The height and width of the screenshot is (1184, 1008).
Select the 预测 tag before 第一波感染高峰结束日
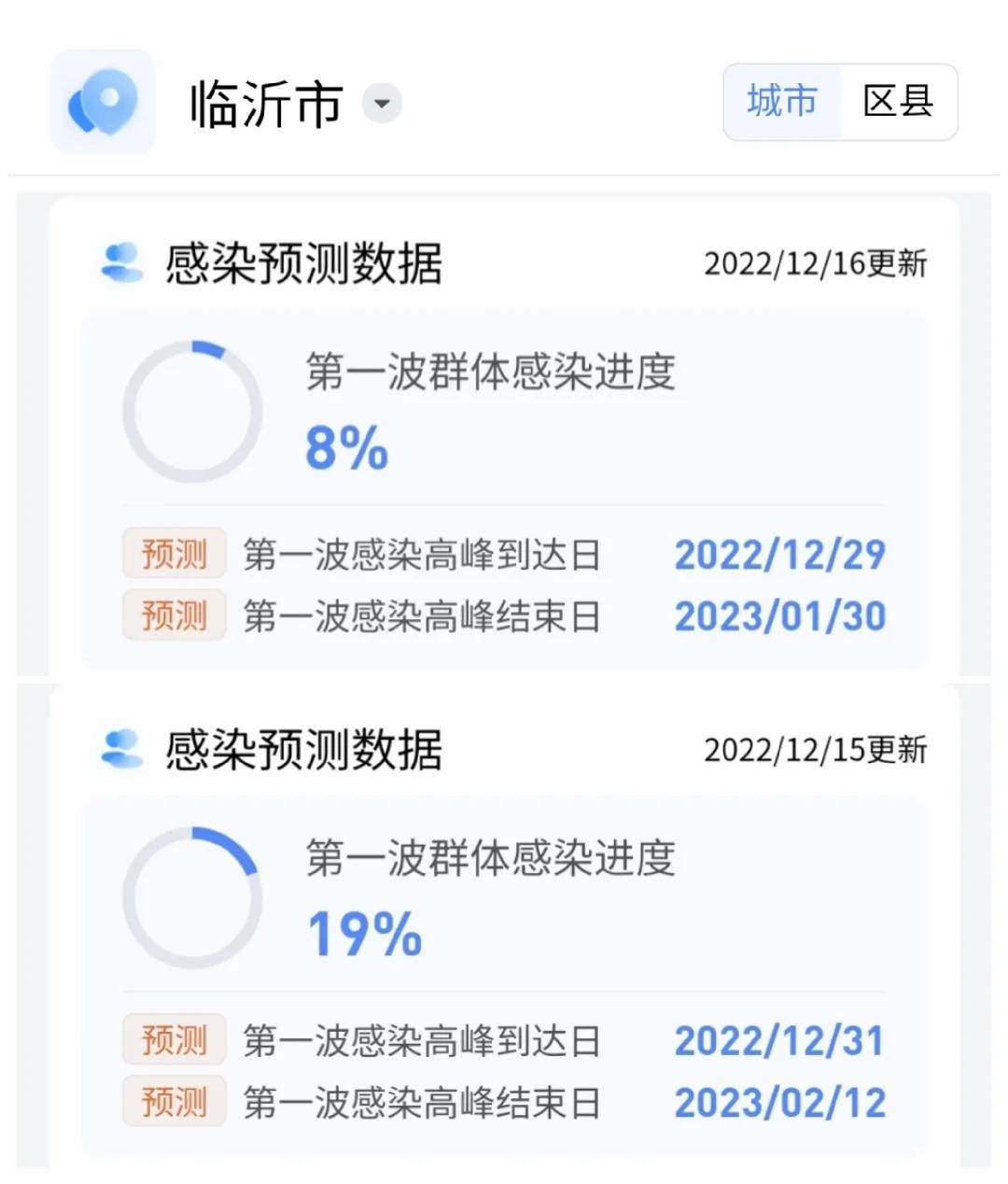[x=174, y=615]
